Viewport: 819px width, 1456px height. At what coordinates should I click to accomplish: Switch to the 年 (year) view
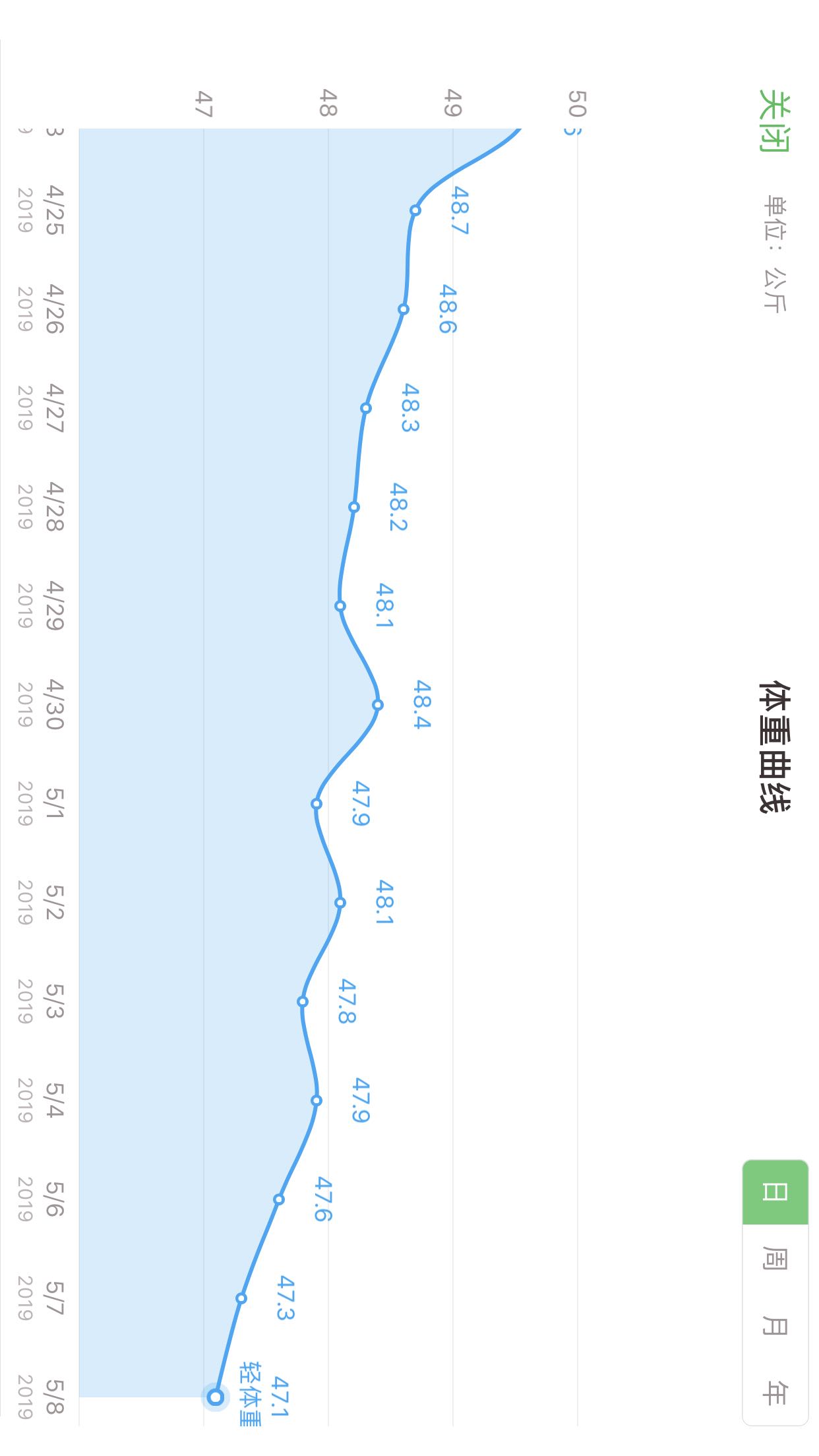(775, 1391)
